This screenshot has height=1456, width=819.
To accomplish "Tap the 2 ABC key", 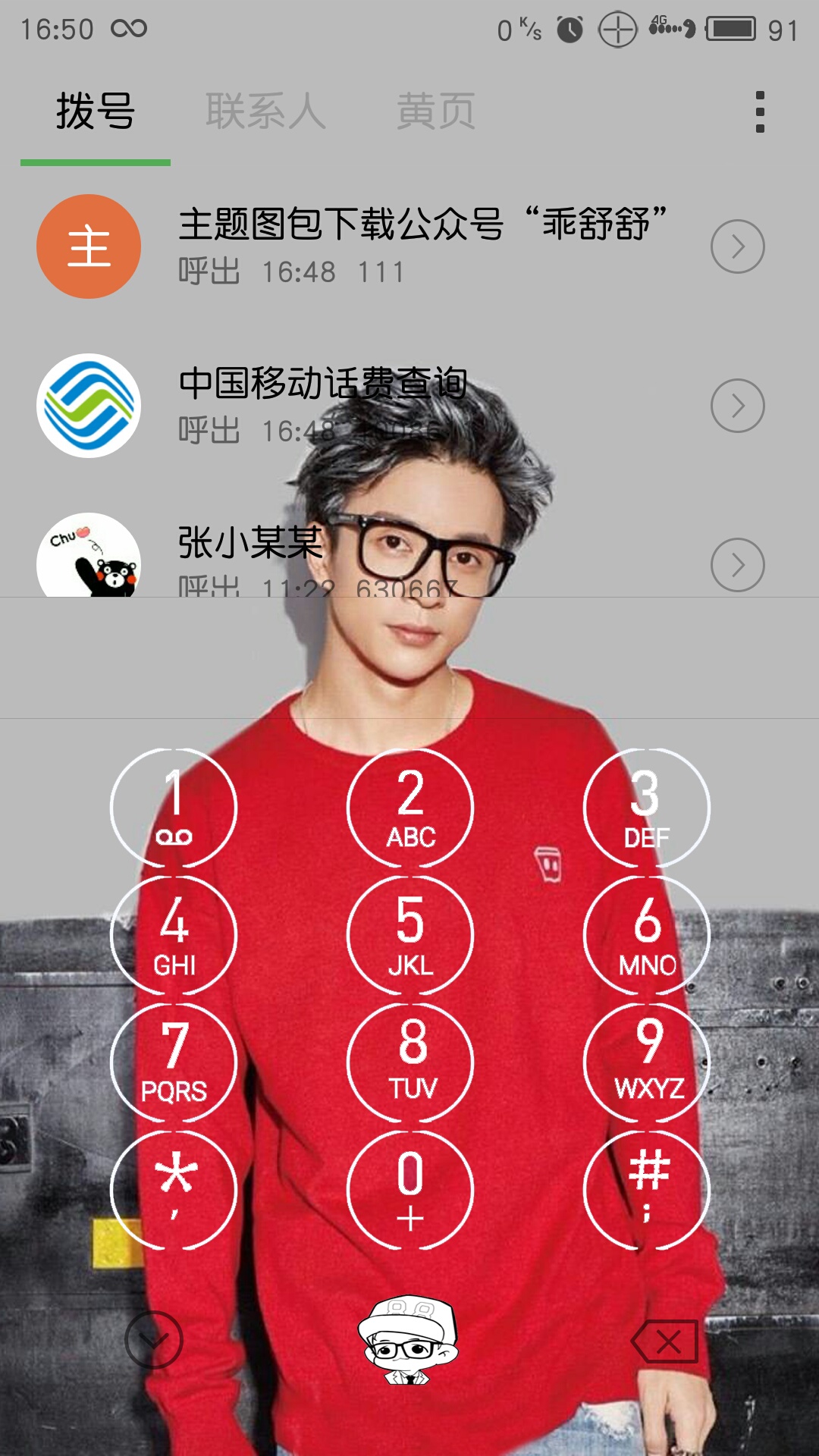I will pyautogui.click(x=410, y=808).
